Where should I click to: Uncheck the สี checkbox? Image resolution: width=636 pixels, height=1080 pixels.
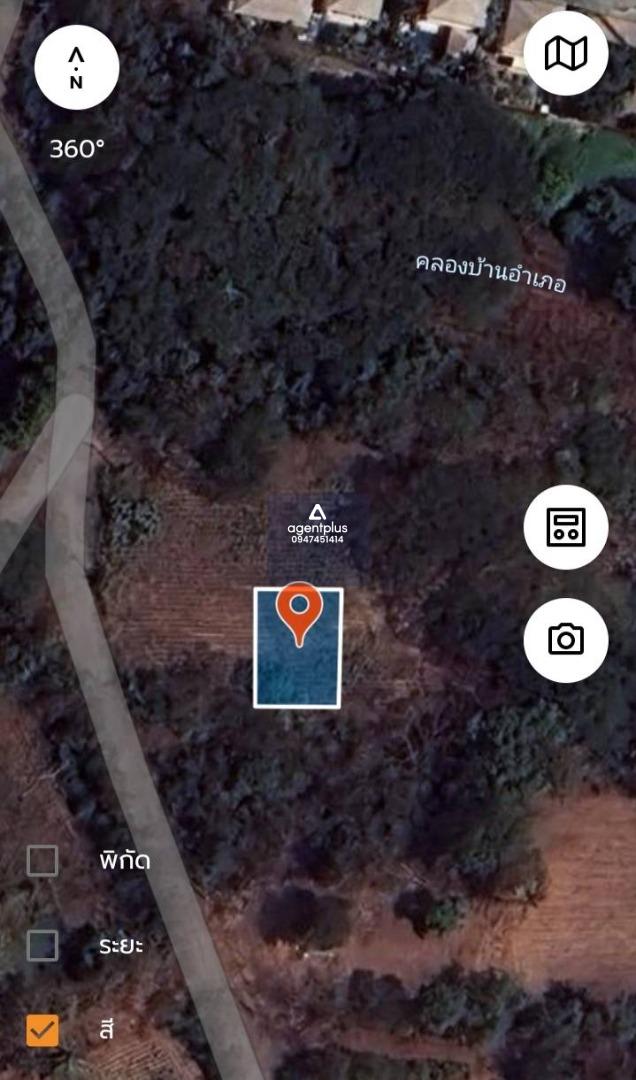tap(42, 1030)
